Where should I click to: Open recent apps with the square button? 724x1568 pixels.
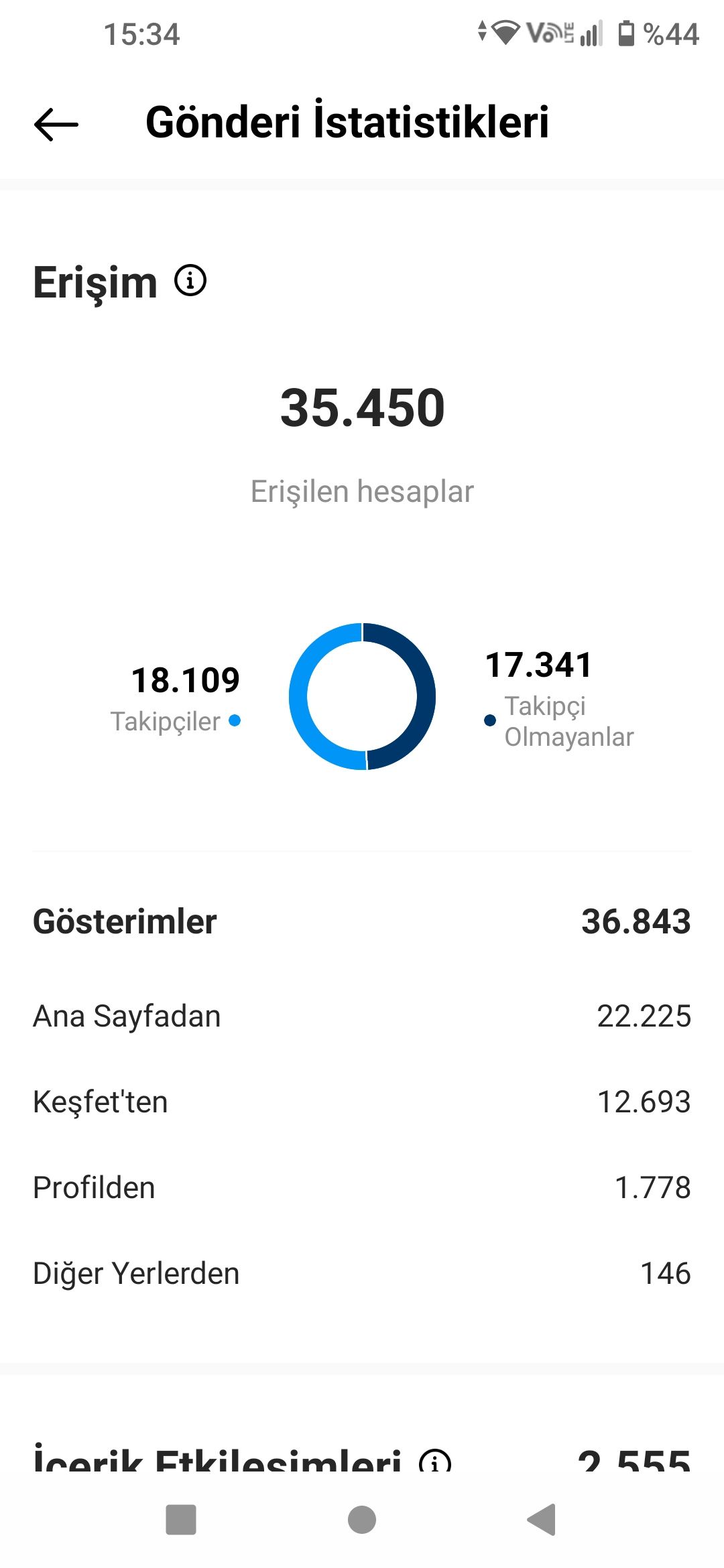tap(181, 1519)
